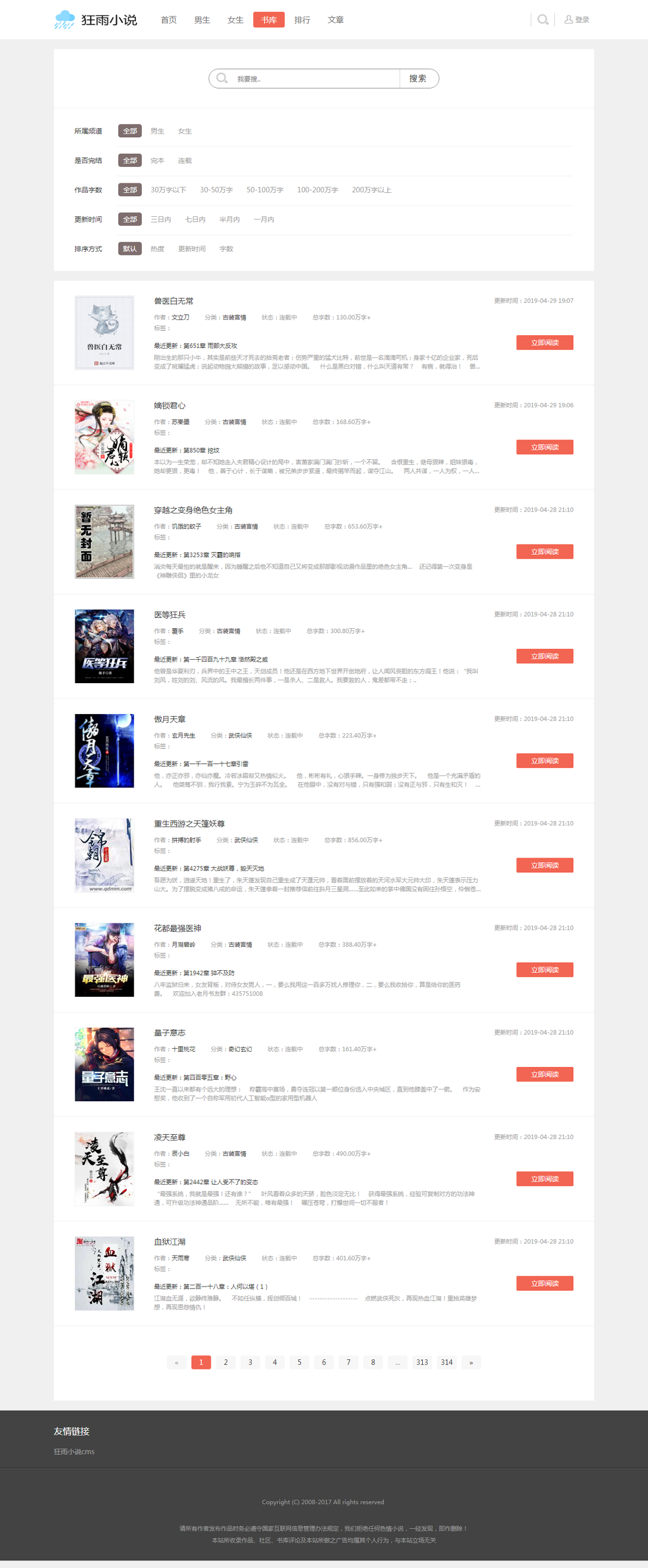Sort the list by 热度
This screenshot has height=1568, width=648.
point(157,249)
